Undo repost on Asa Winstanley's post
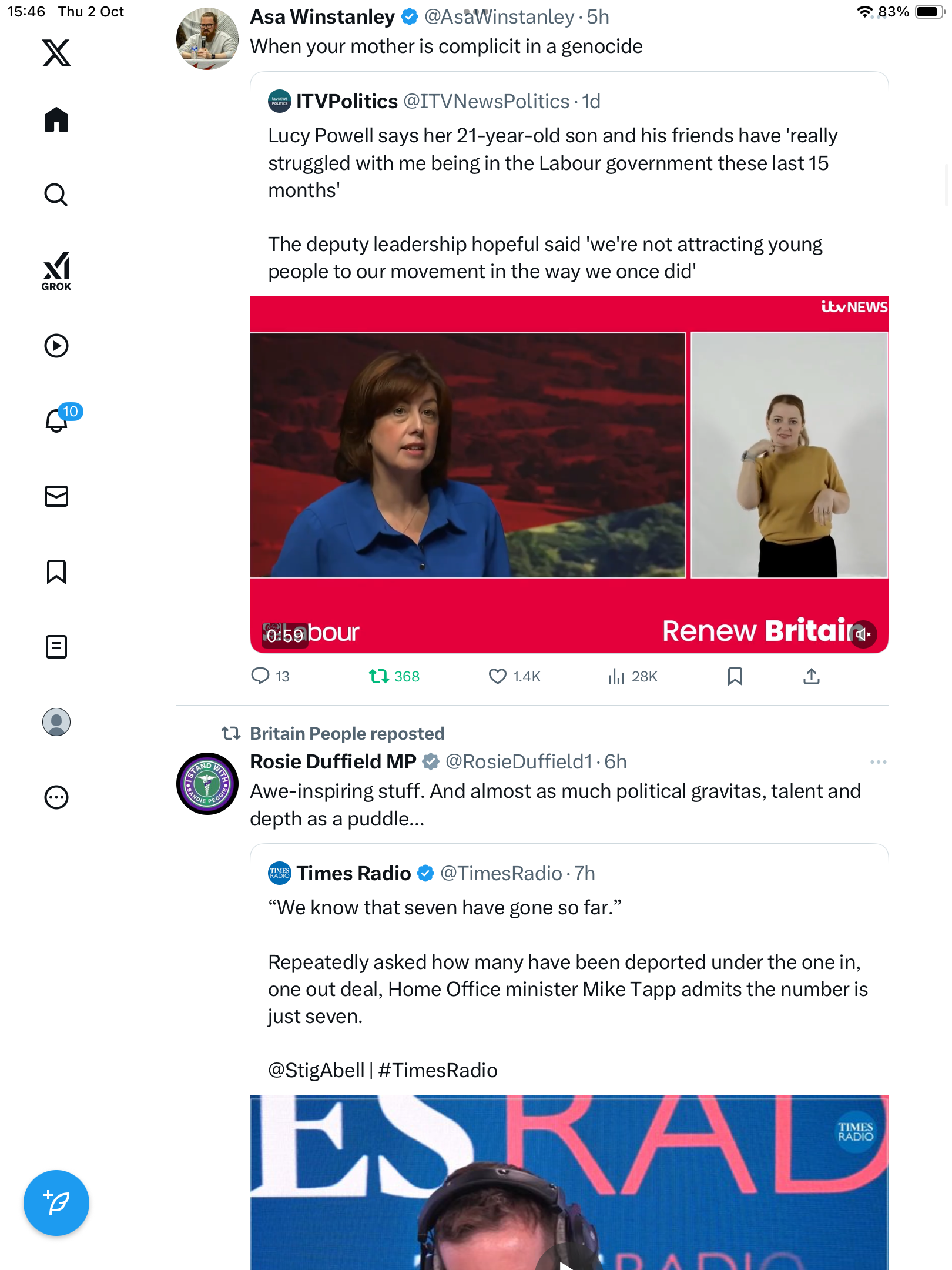Screen dimensions: 952x1270 379,676
